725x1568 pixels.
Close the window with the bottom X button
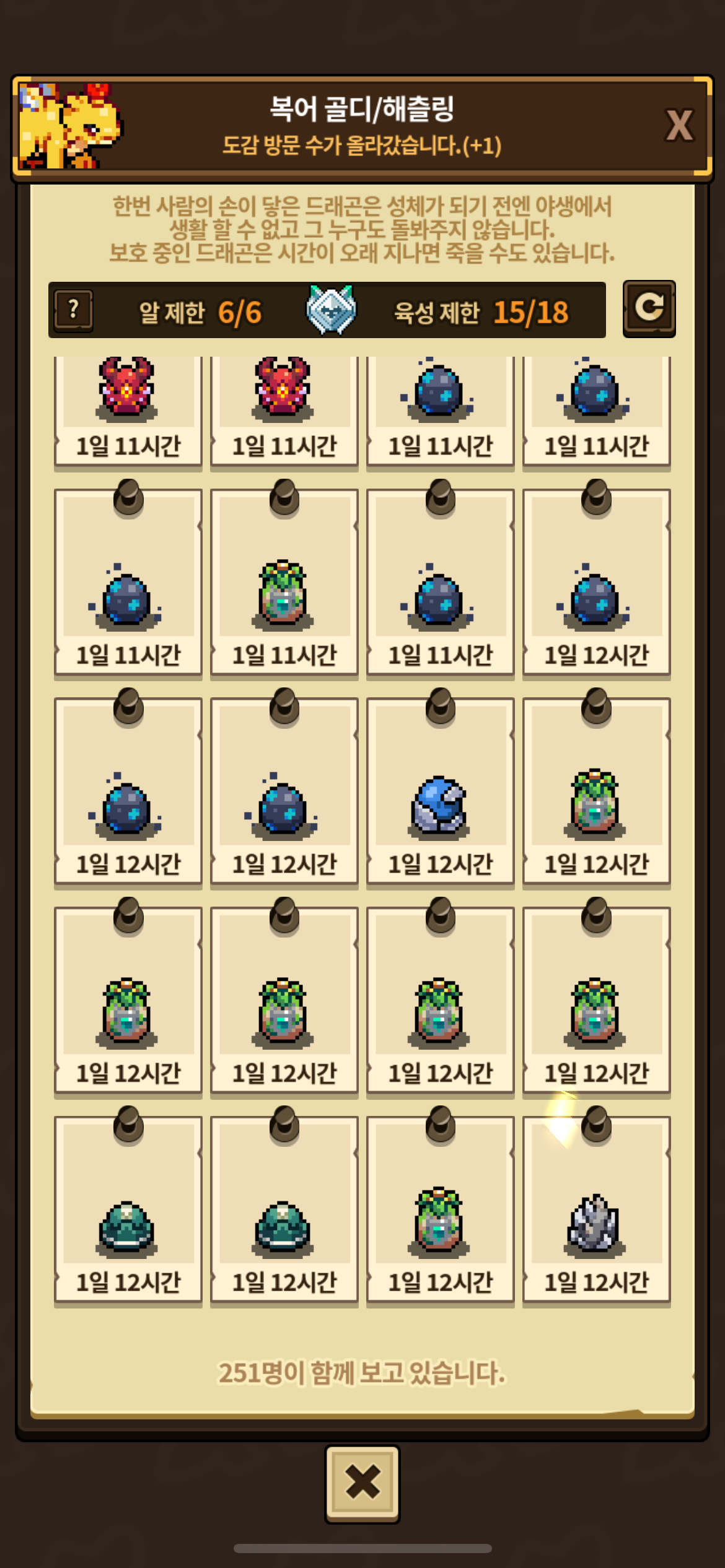362,1483
